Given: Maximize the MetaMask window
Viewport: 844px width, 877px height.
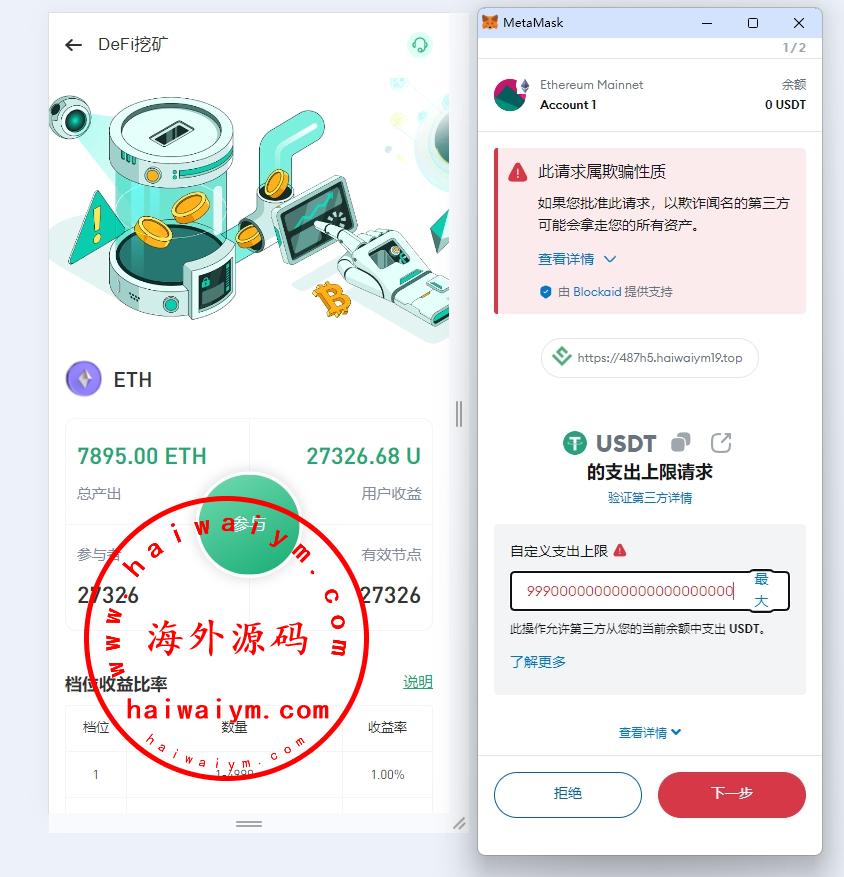Looking at the screenshot, I should pyautogui.click(x=753, y=22).
